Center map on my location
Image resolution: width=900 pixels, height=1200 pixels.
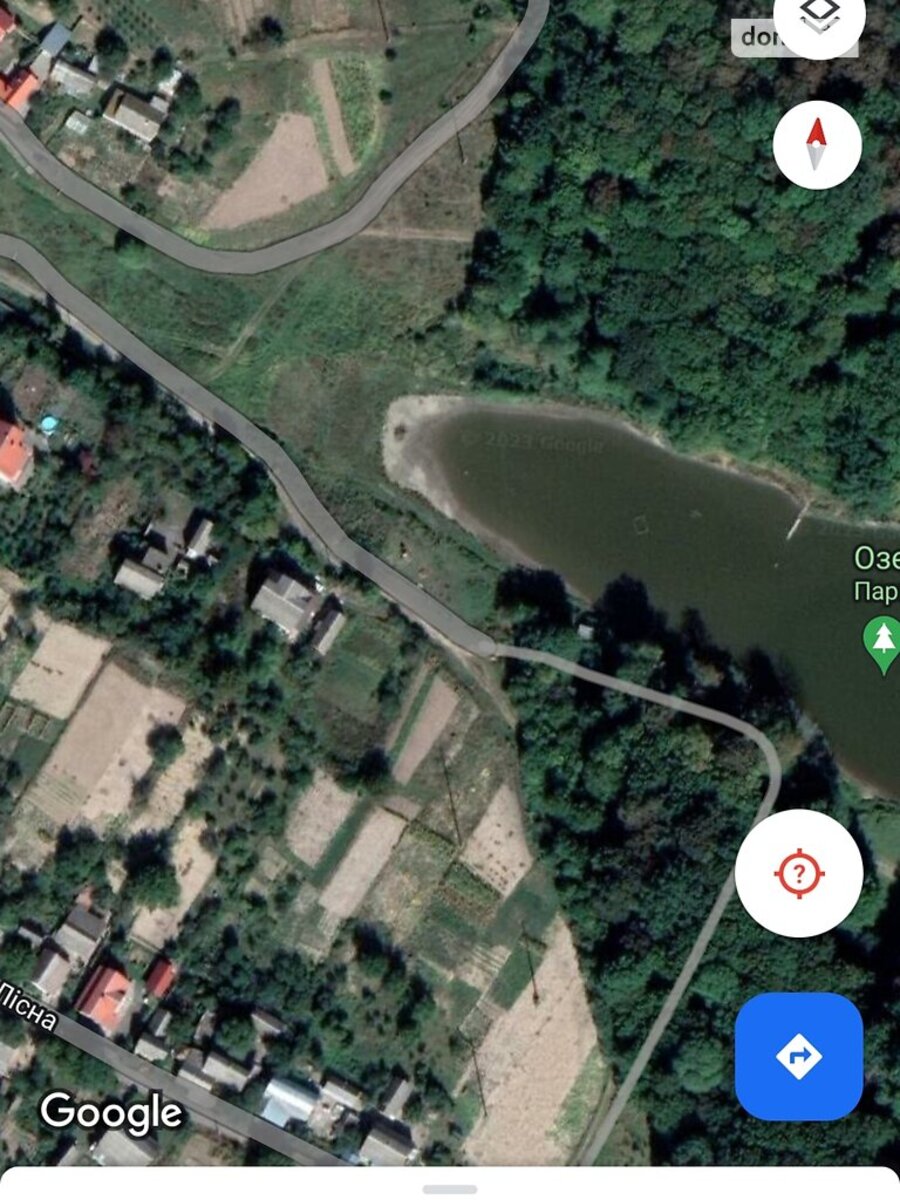[798, 874]
